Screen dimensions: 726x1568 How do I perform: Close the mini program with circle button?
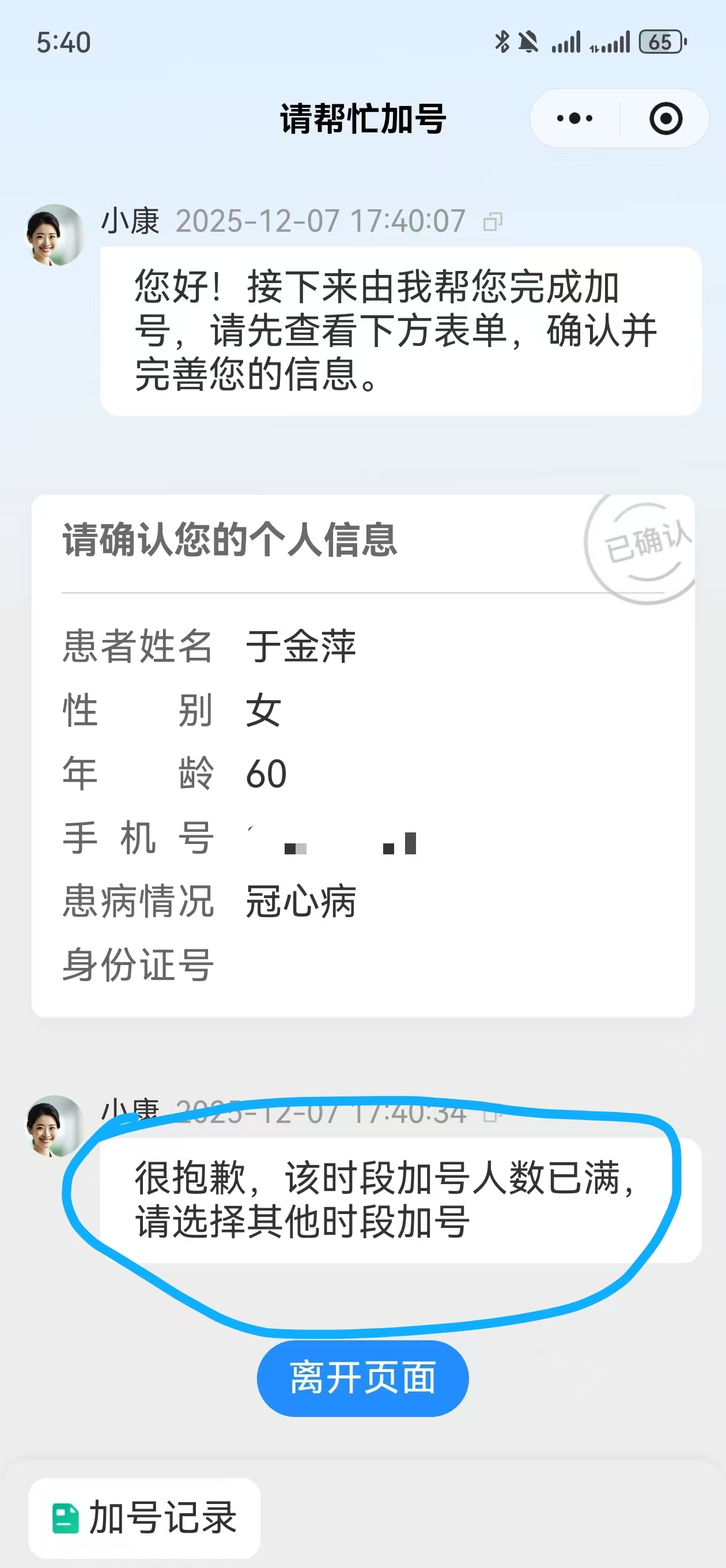[665, 118]
